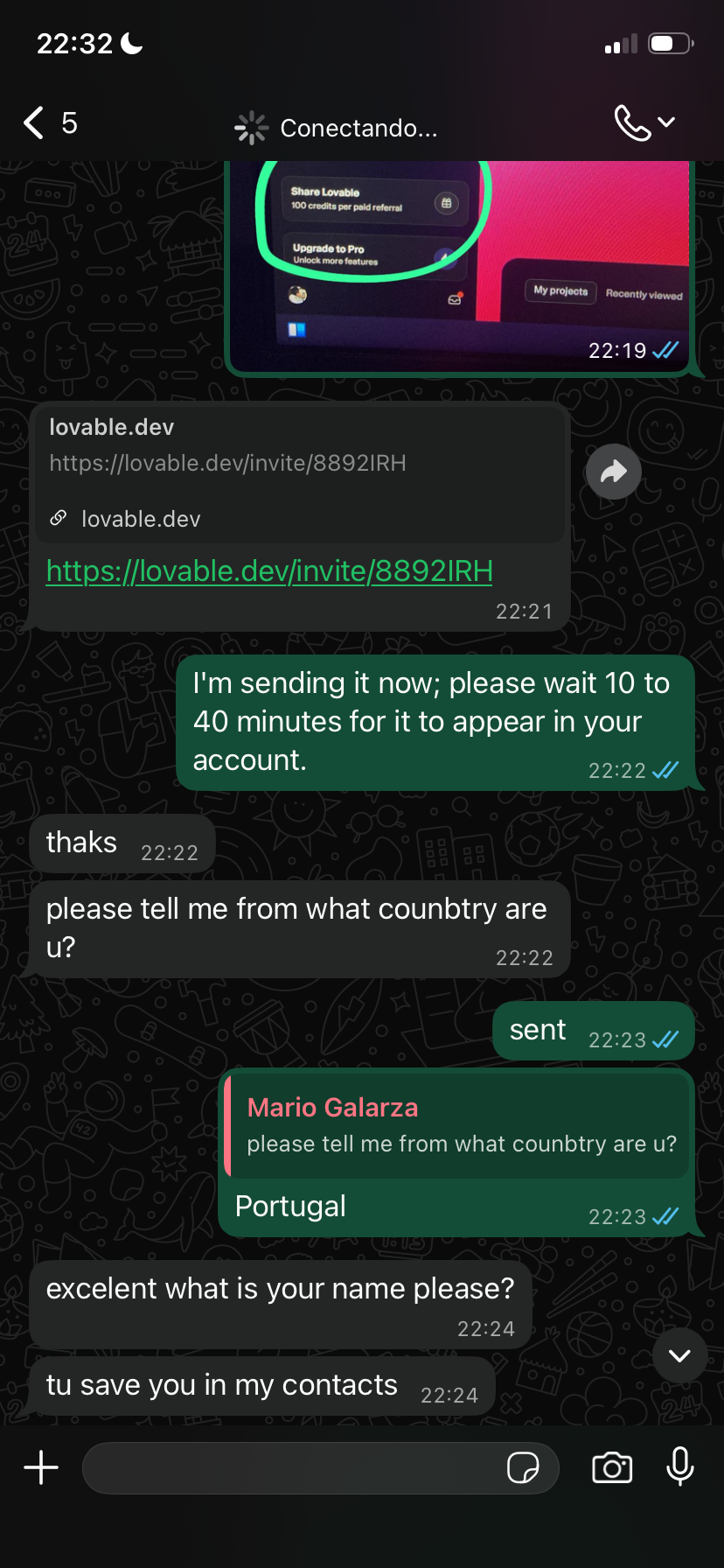Tap the loading spinner next to Conectando...
The width and height of the screenshot is (724, 1568).
click(x=250, y=127)
